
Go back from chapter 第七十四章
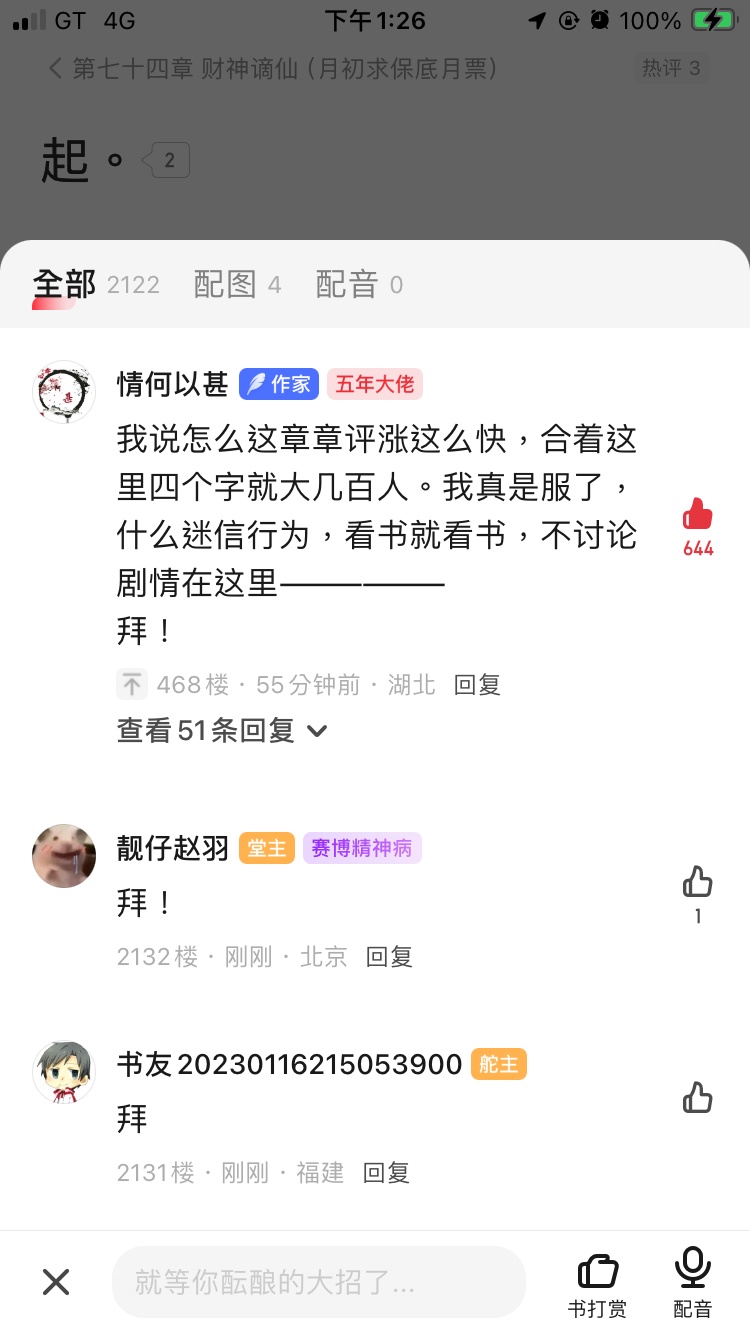pyautogui.click(x=55, y=68)
